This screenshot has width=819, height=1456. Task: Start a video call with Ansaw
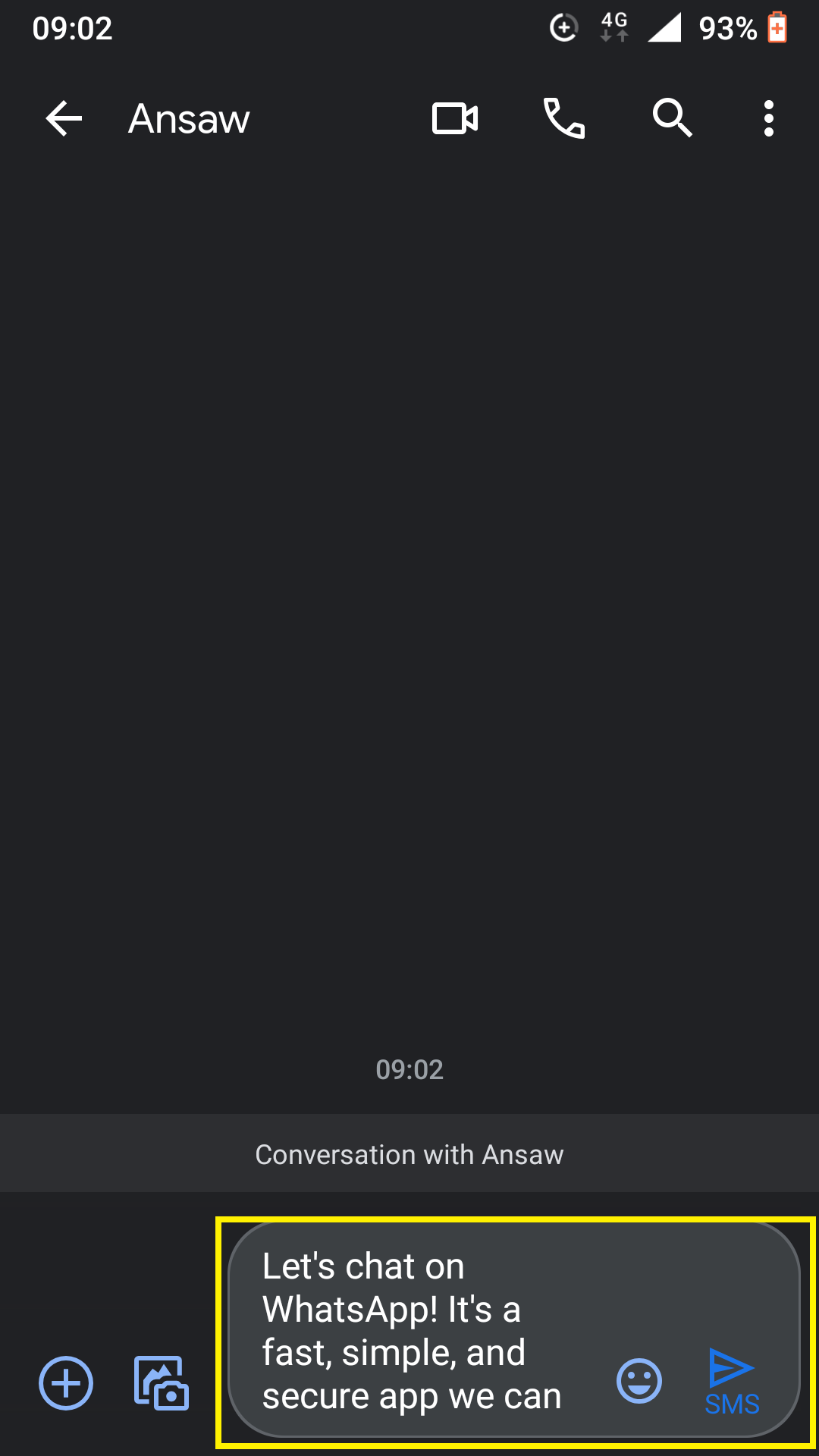[455, 119]
